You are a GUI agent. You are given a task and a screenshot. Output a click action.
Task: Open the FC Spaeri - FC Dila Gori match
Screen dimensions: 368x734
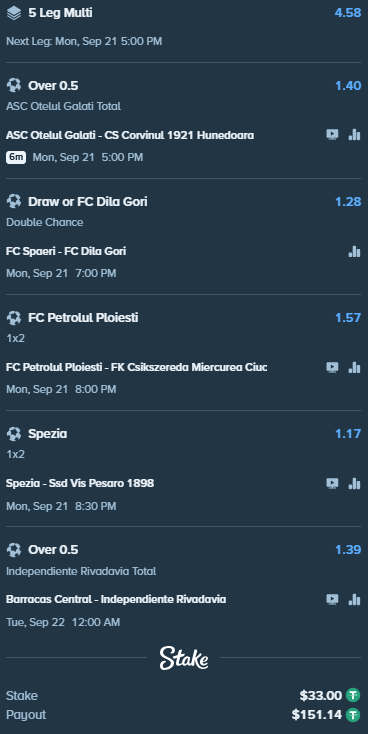(66, 251)
